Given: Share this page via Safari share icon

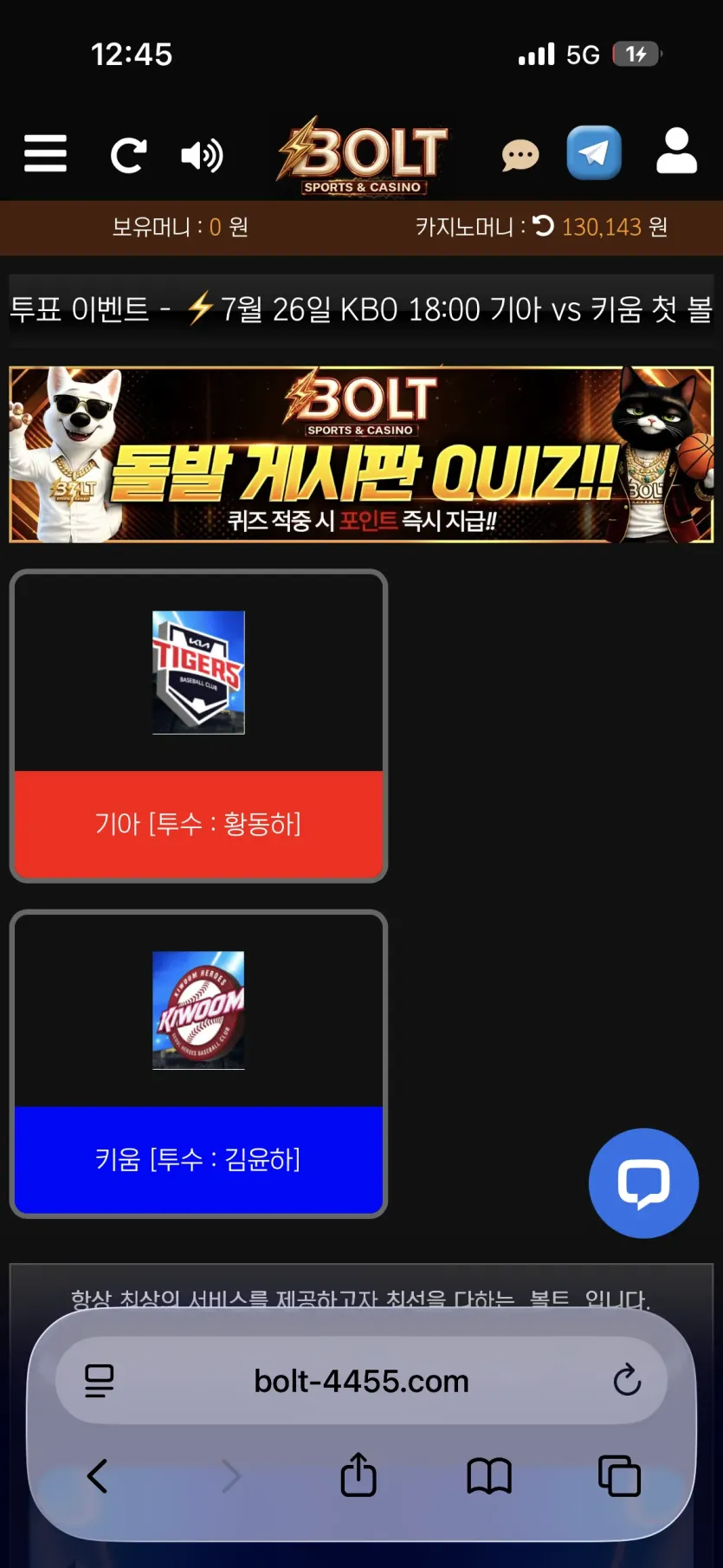Looking at the screenshot, I should (x=358, y=1474).
